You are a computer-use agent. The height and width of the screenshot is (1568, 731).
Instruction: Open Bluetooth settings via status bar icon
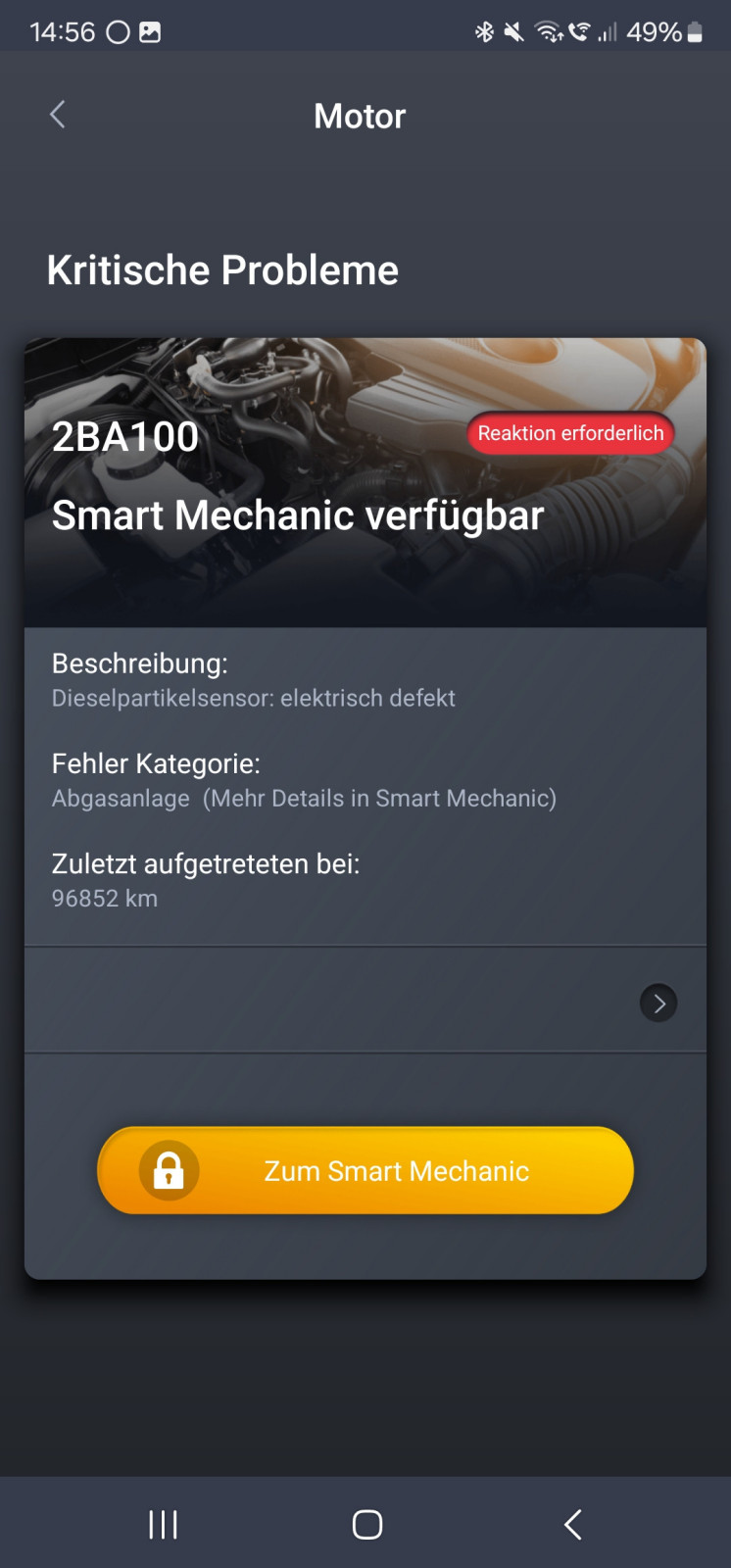click(x=483, y=31)
